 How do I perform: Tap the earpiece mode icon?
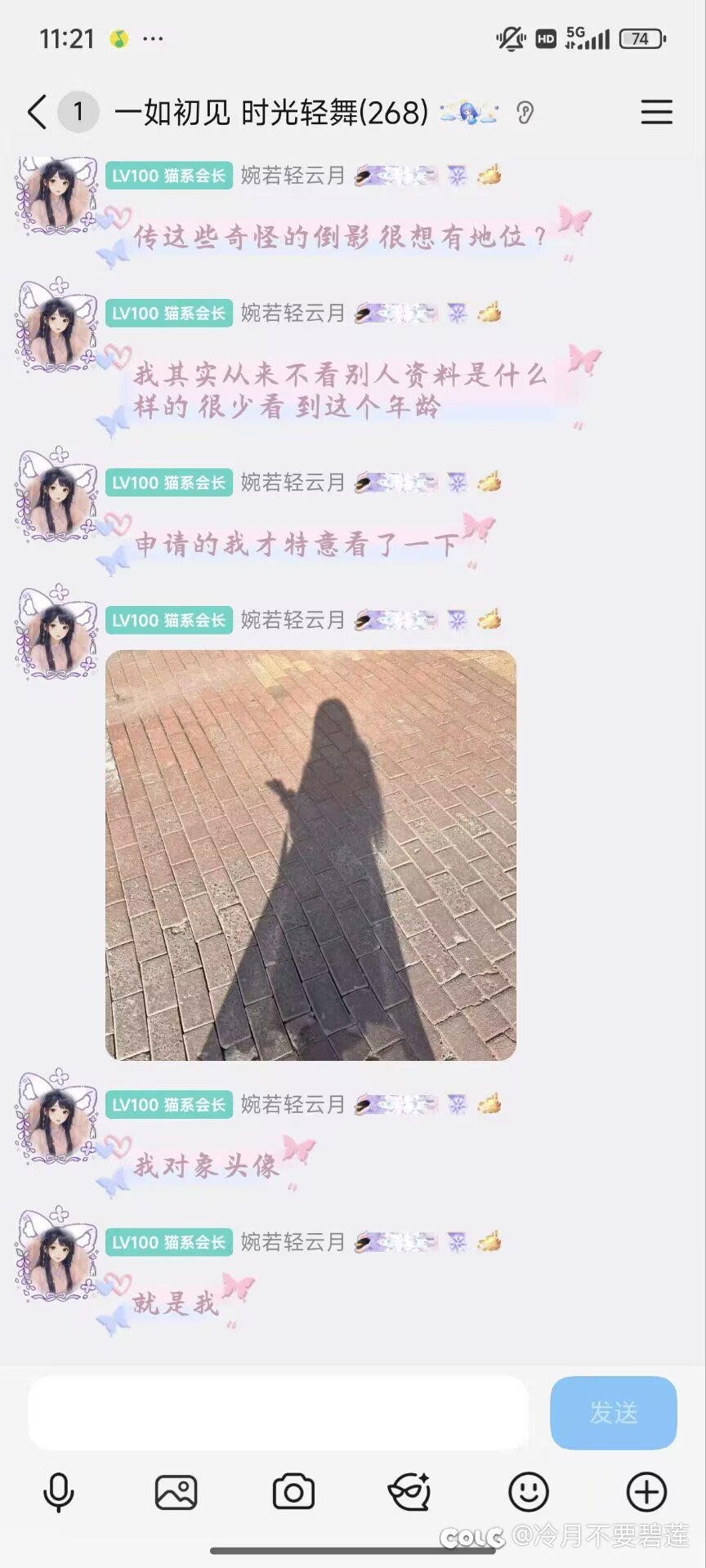tap(525, 113)
